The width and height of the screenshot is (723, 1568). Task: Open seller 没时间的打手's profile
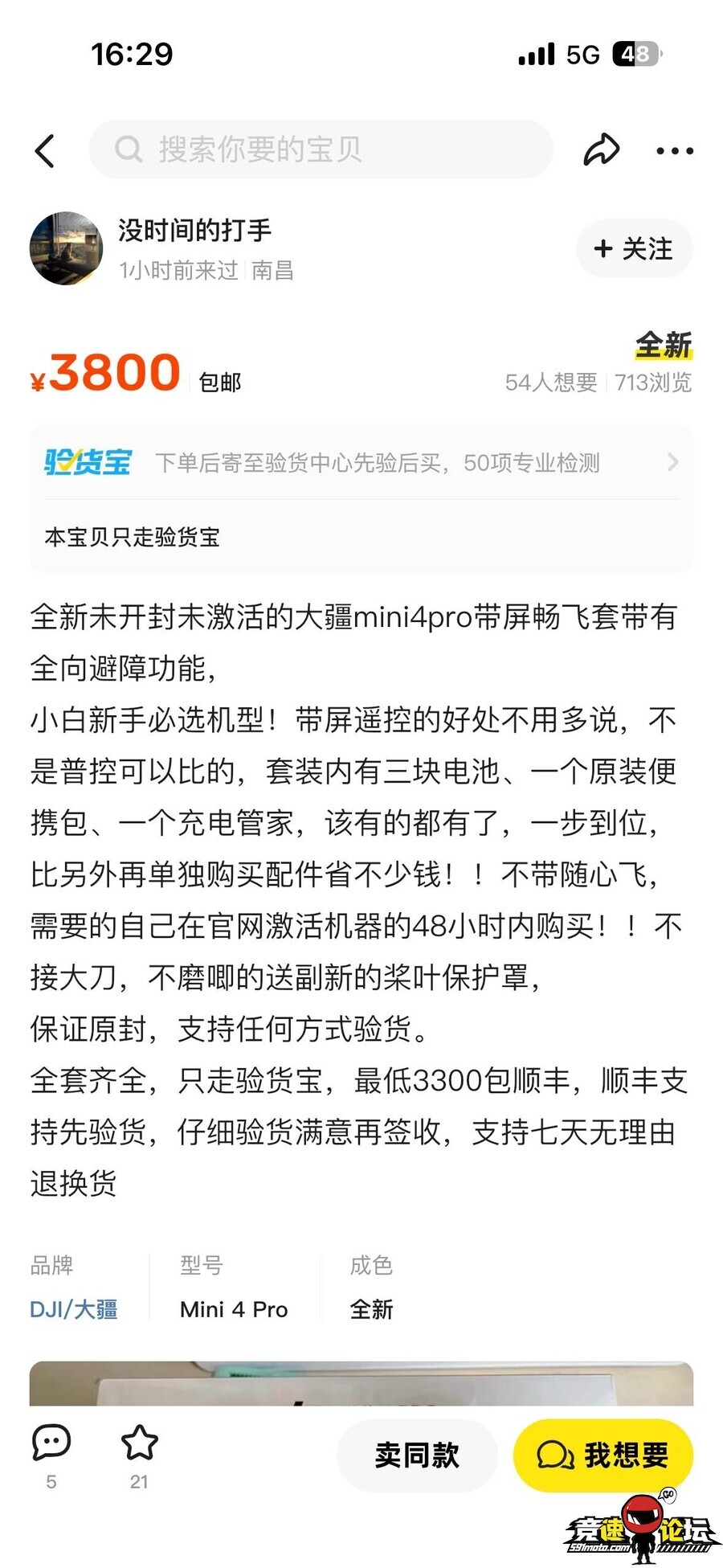coord(67,248)
